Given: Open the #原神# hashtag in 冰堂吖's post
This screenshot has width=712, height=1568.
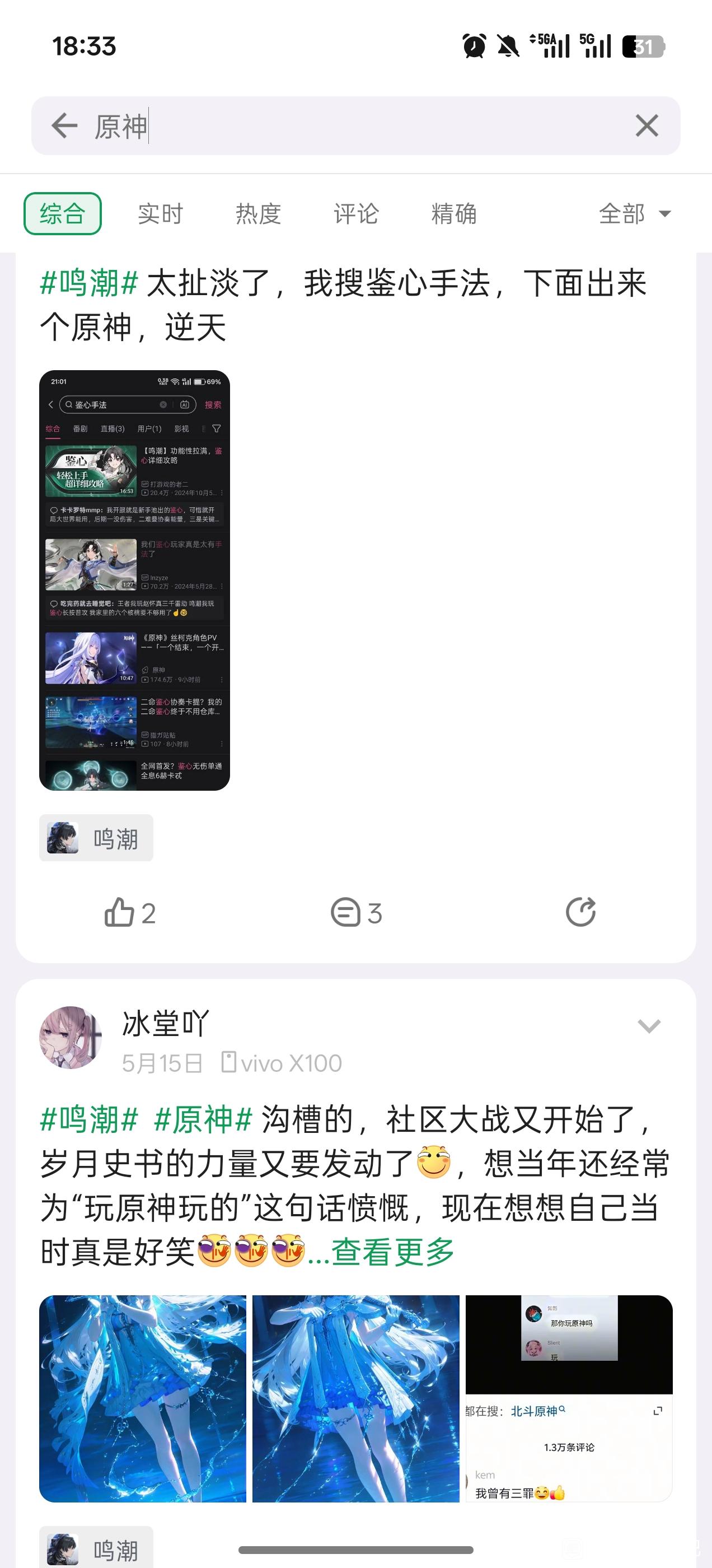Looking at the screenshot, I should (x=203, y=1119).
